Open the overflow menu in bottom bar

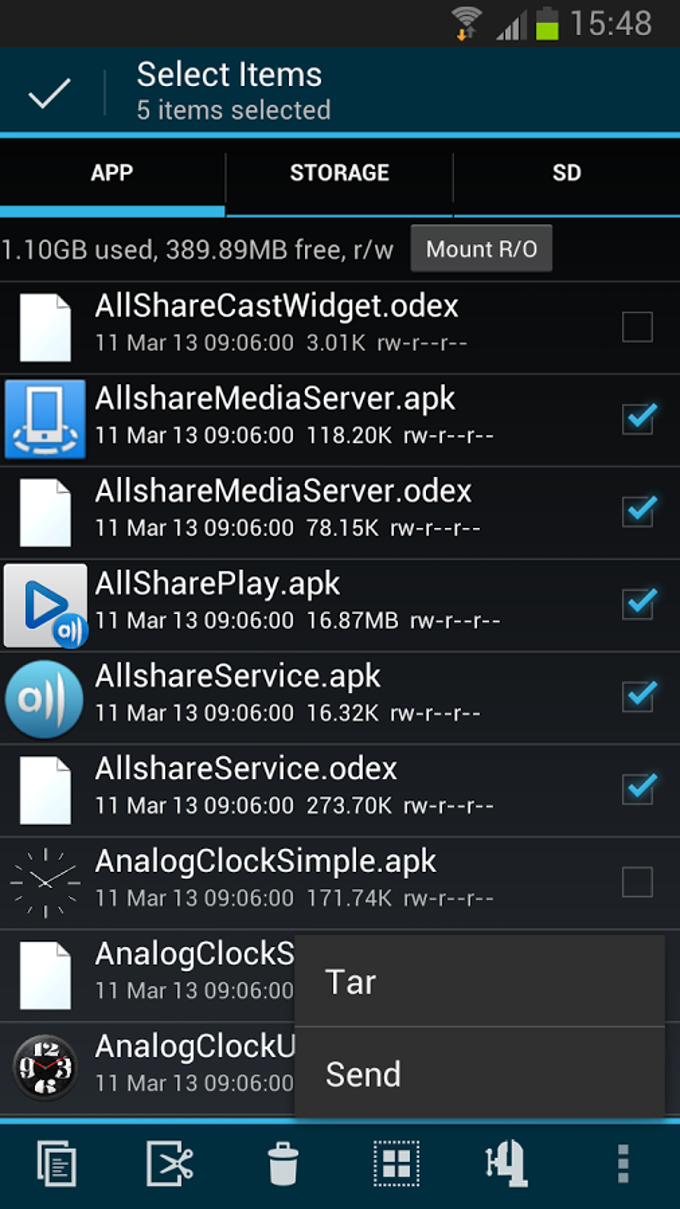coord(623,1165)
